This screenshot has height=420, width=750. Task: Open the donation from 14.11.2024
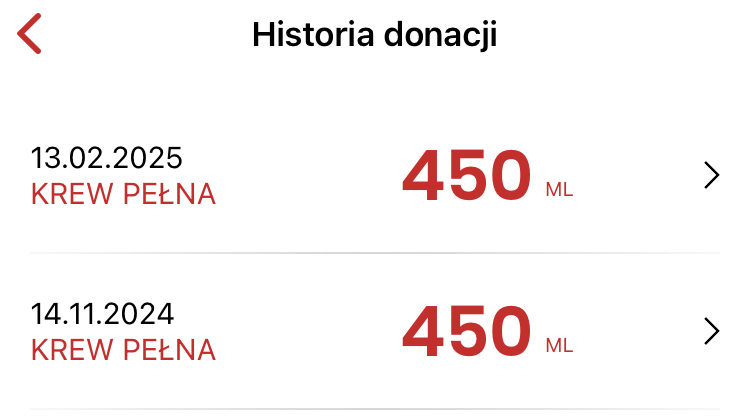coord(375,331)
